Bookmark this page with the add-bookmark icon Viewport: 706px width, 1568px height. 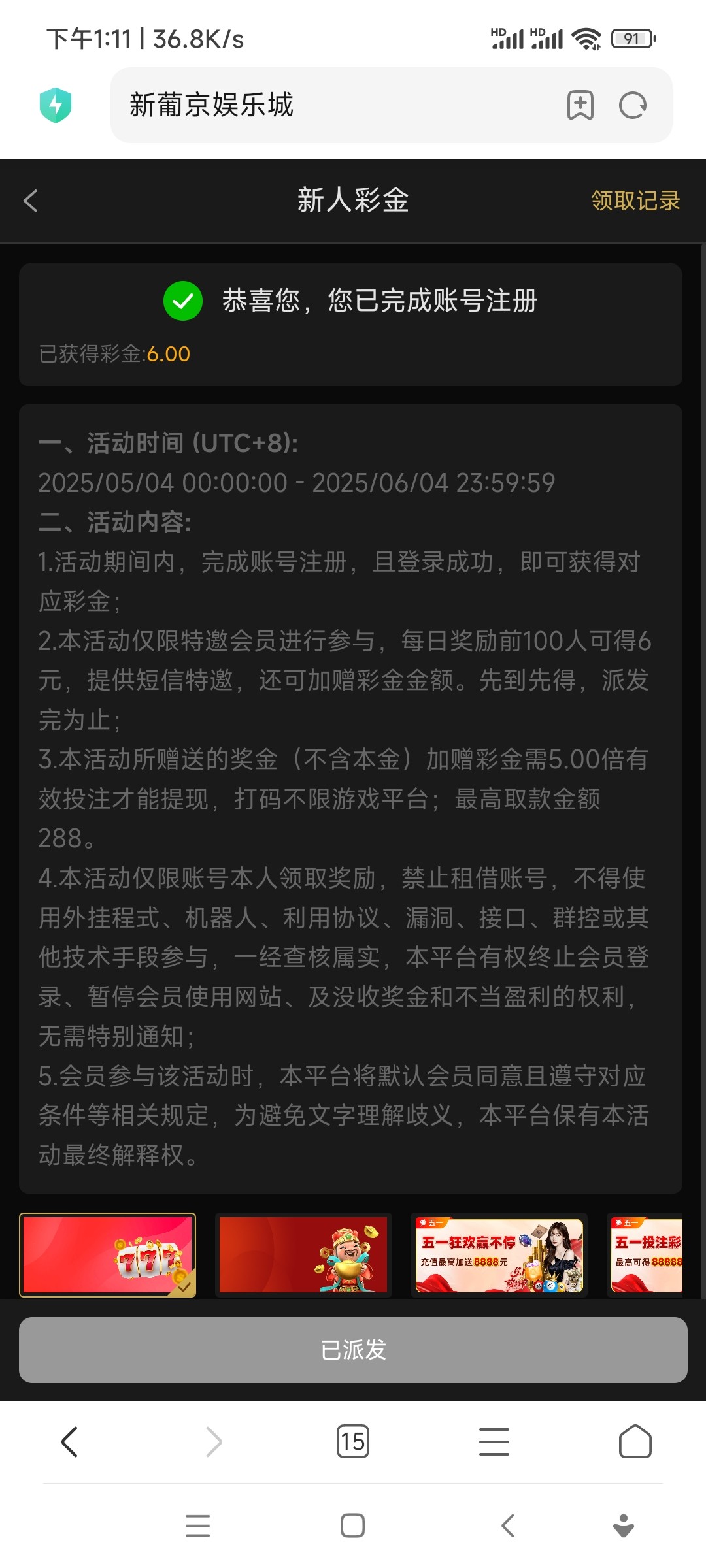click(580, 105)
